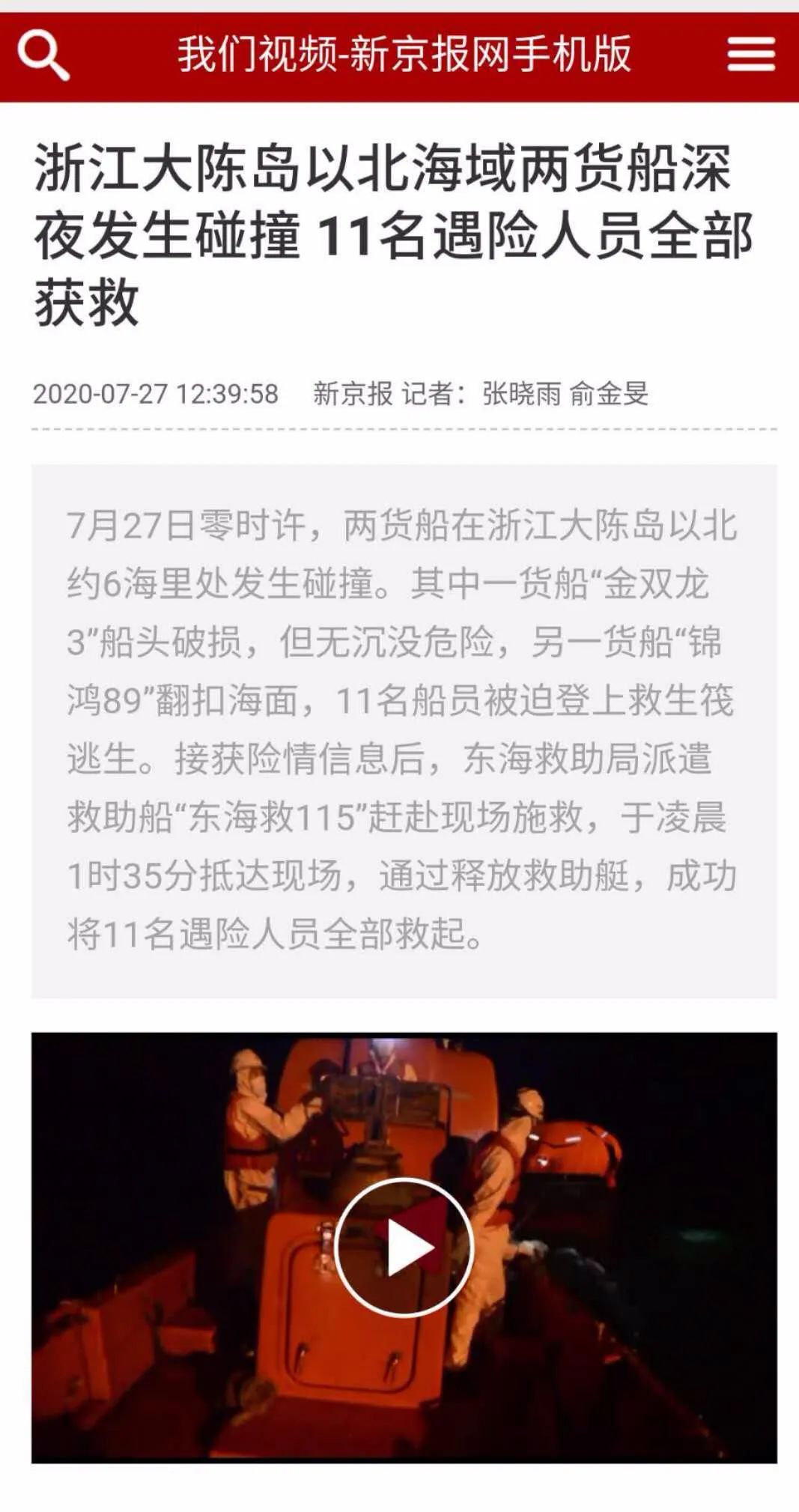799x1512 pixels.
Task: Play the rescue video
Action: 404,1247
